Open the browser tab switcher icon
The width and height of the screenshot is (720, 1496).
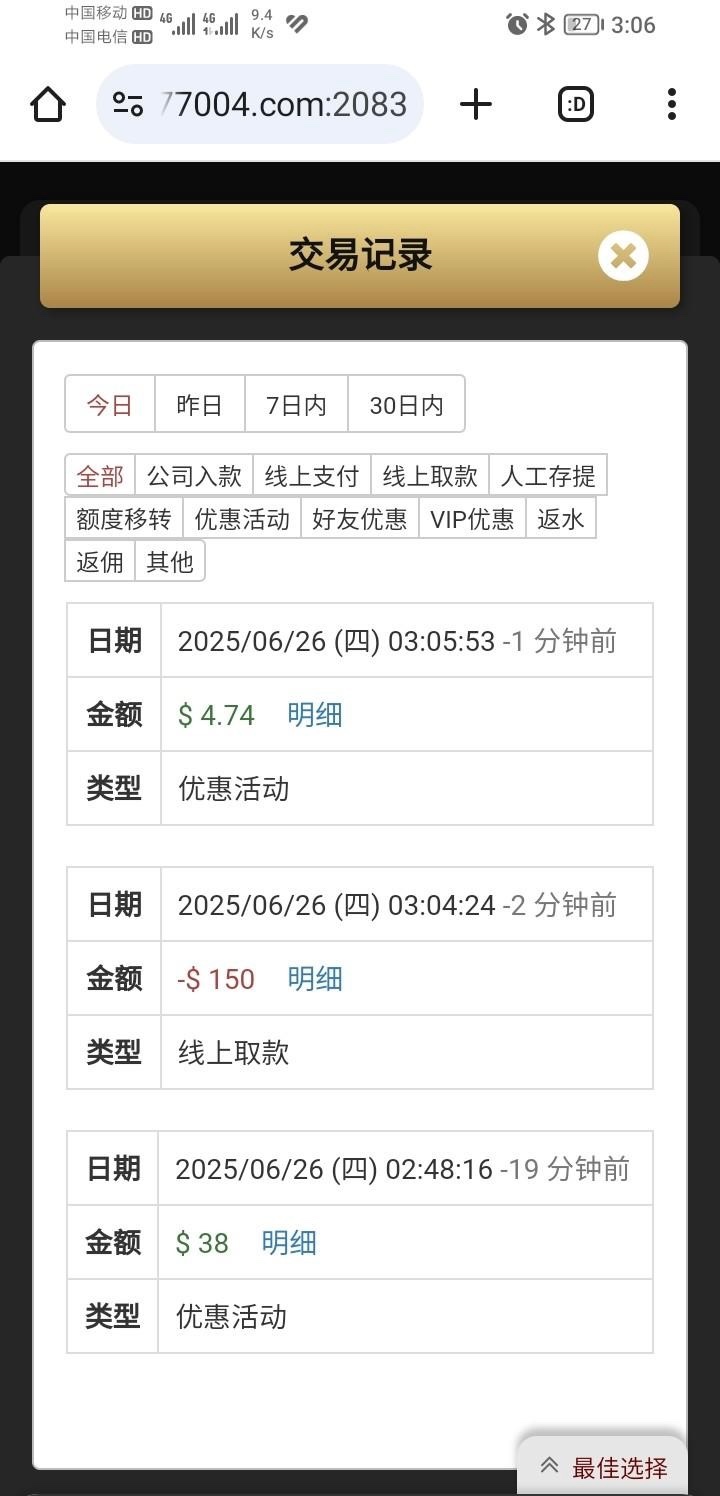[575, 103]
